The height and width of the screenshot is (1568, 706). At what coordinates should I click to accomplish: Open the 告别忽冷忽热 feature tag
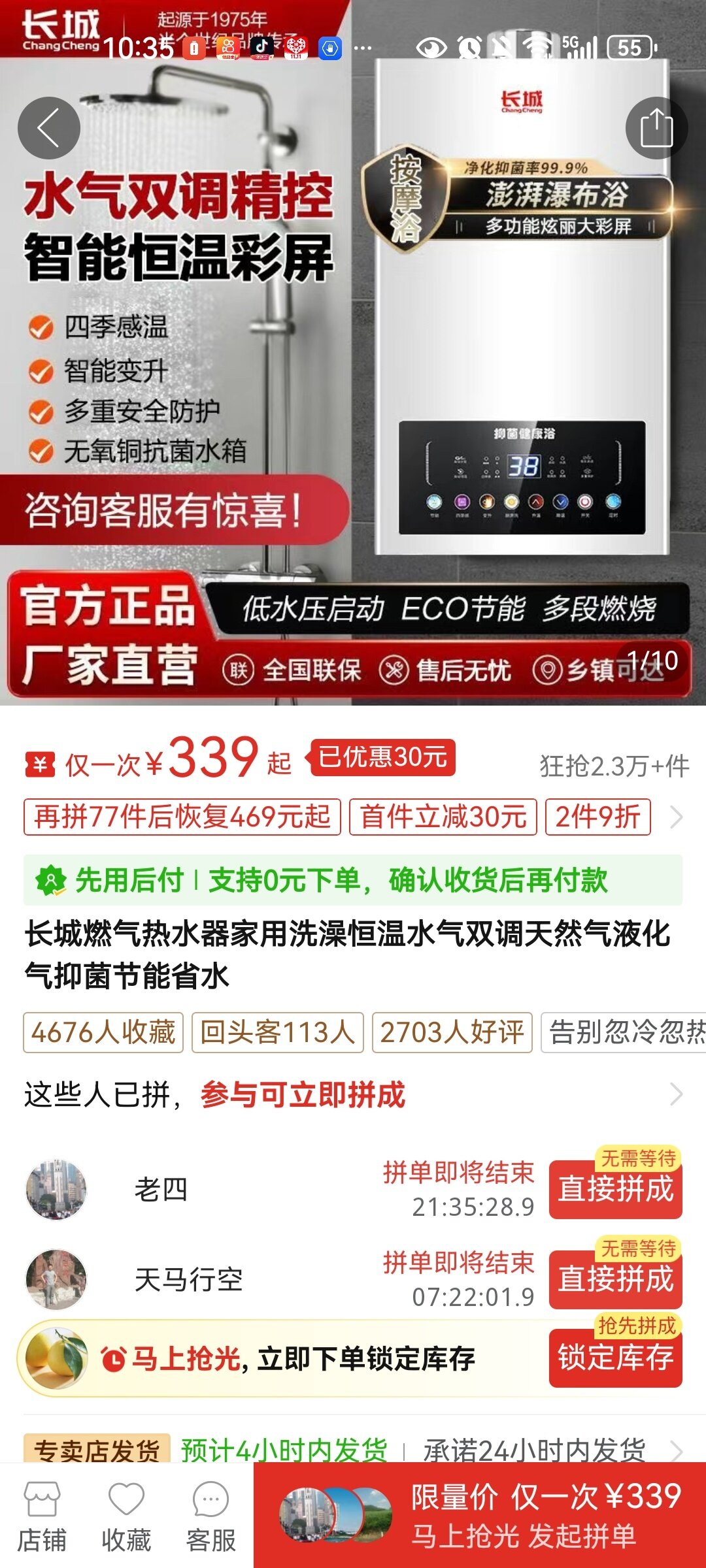625,1033
